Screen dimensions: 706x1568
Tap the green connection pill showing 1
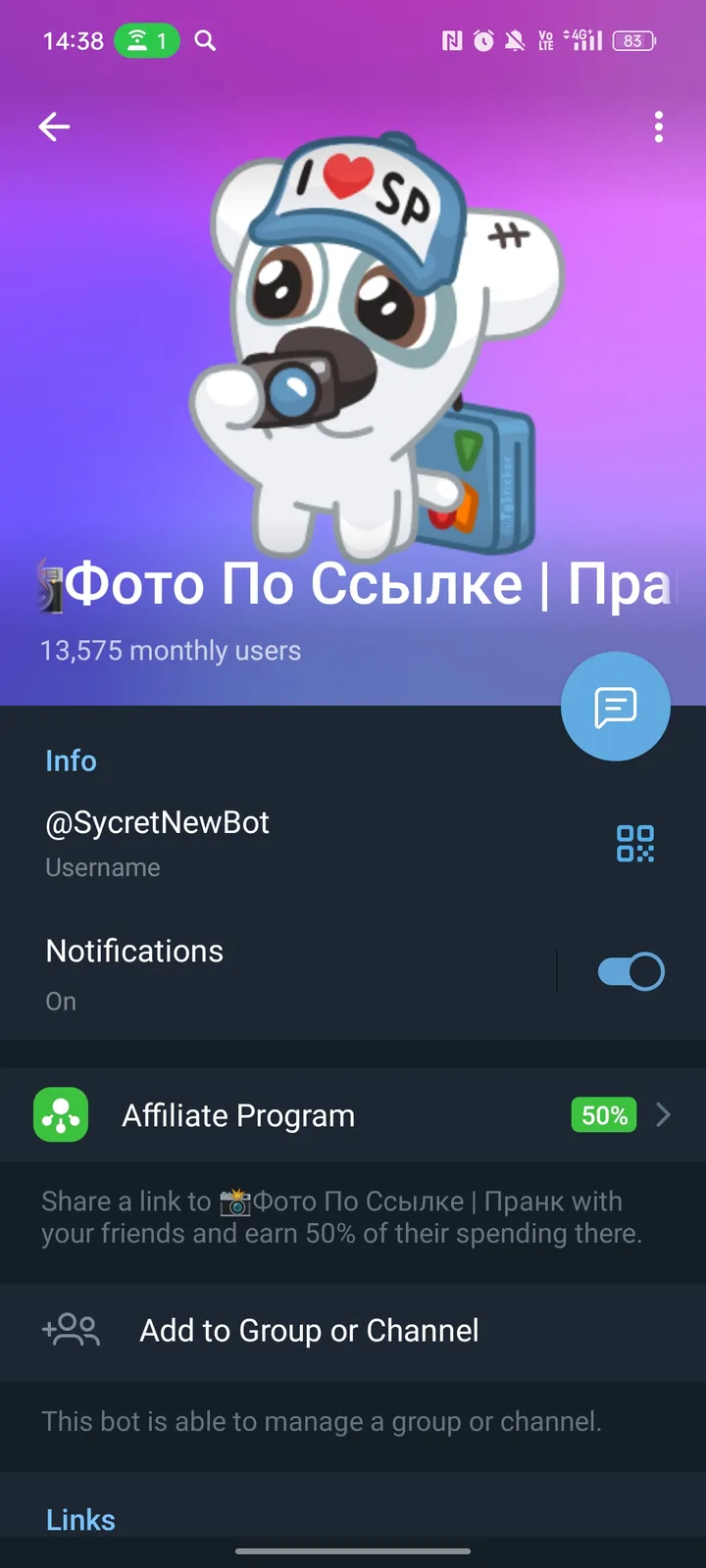(x=147, y=40)
